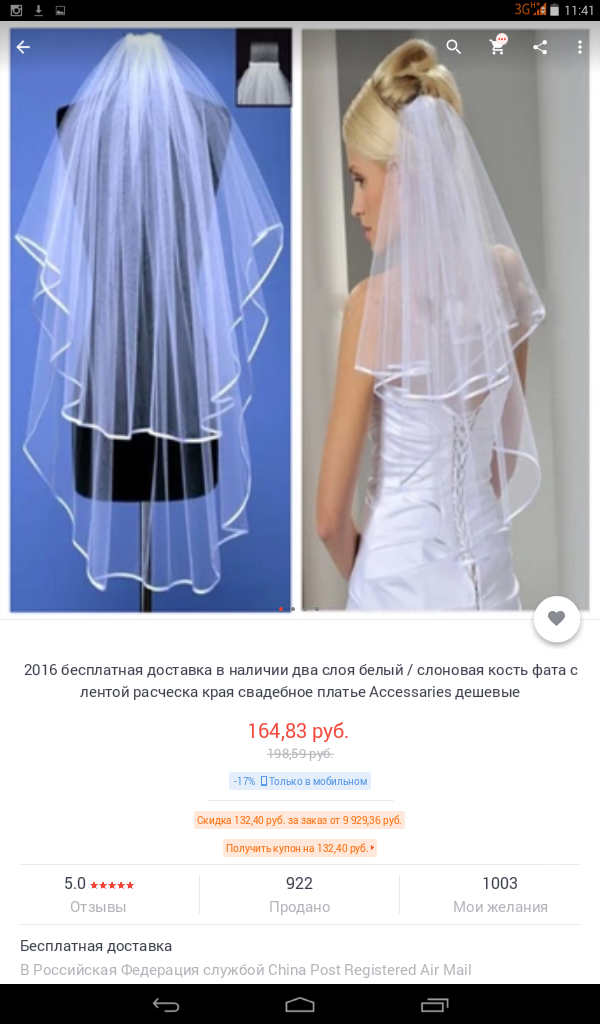Open the 5.0 Отзывы reviews section
The height and width of the screenshot is (1024, 600).
click(x=98, y=894)
